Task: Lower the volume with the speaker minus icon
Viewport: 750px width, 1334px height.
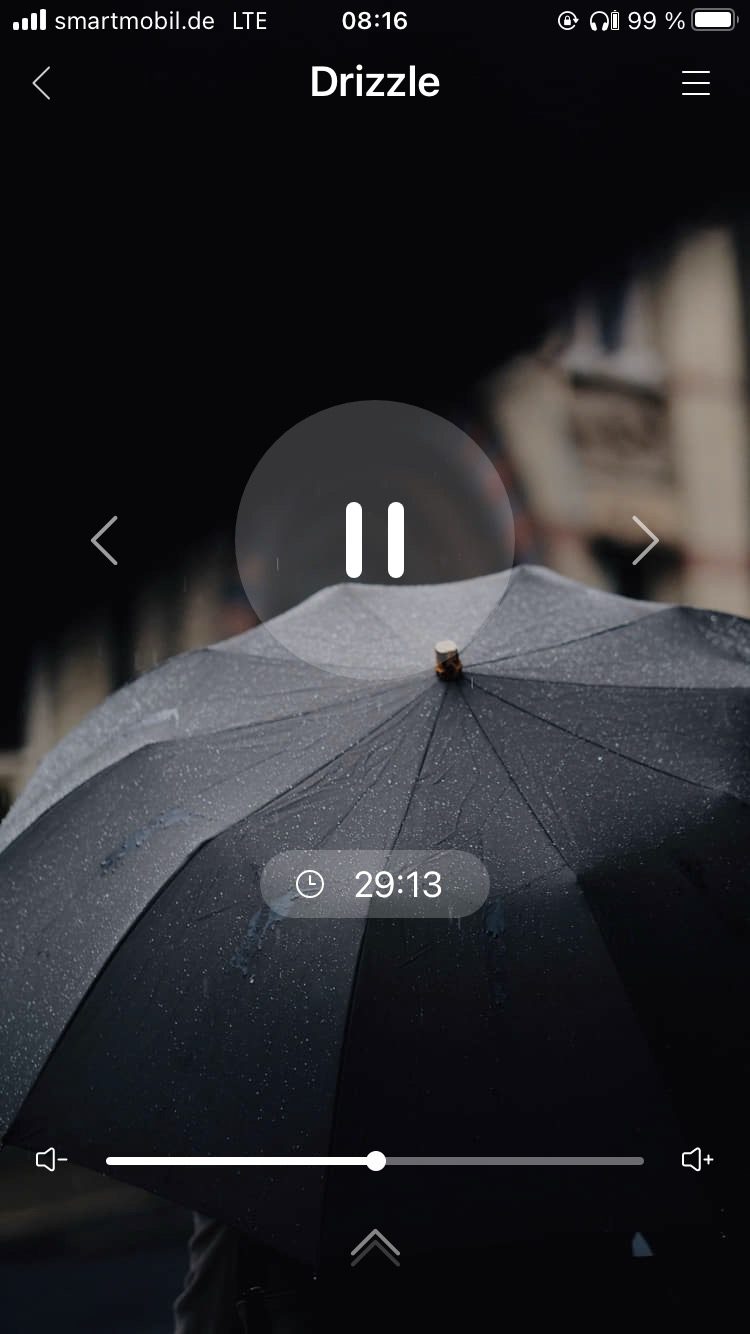Action: (51, 1160)
